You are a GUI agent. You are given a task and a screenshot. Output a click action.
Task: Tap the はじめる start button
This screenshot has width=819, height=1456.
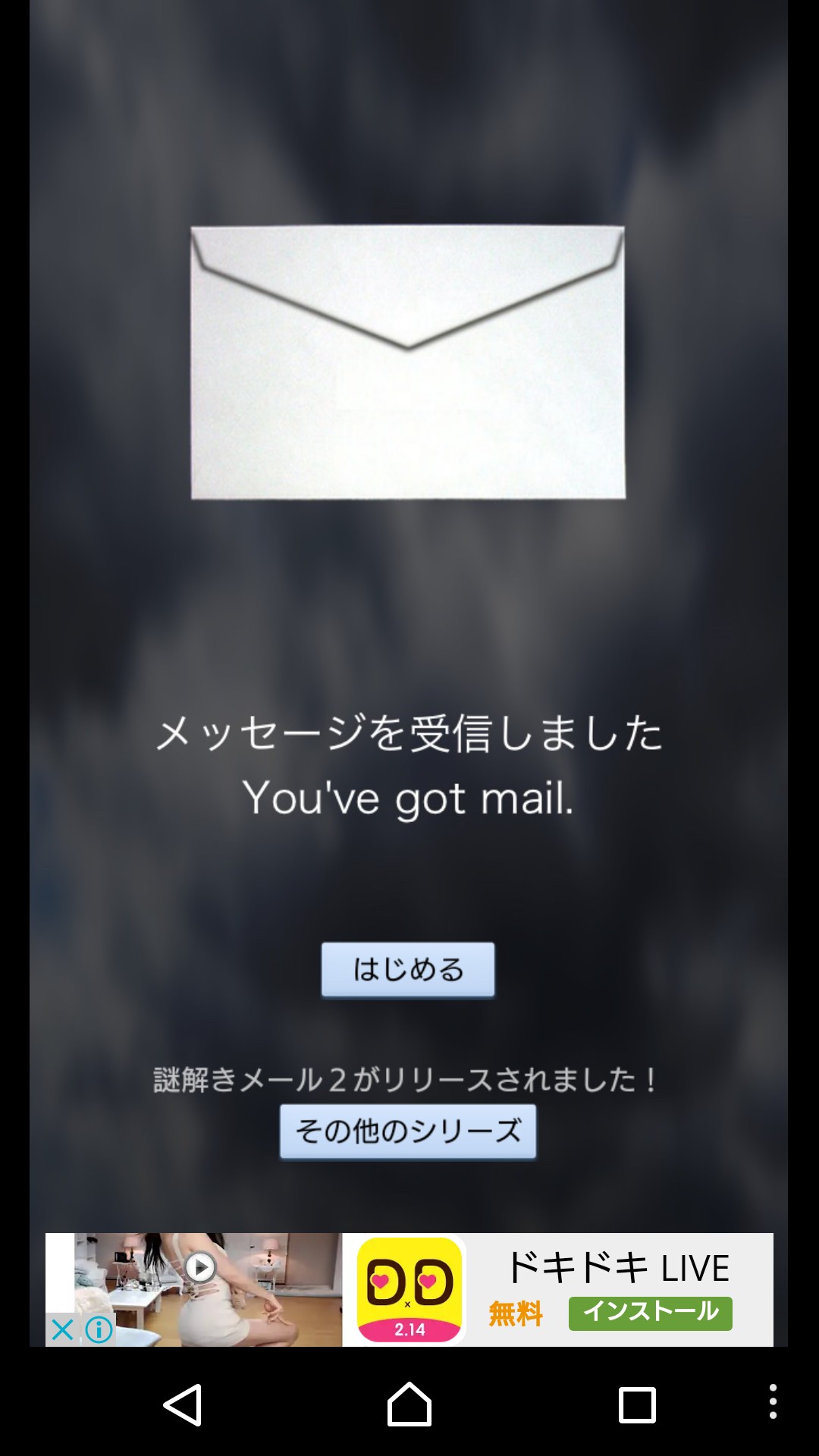pyautogui.click(x=408, y=969)
